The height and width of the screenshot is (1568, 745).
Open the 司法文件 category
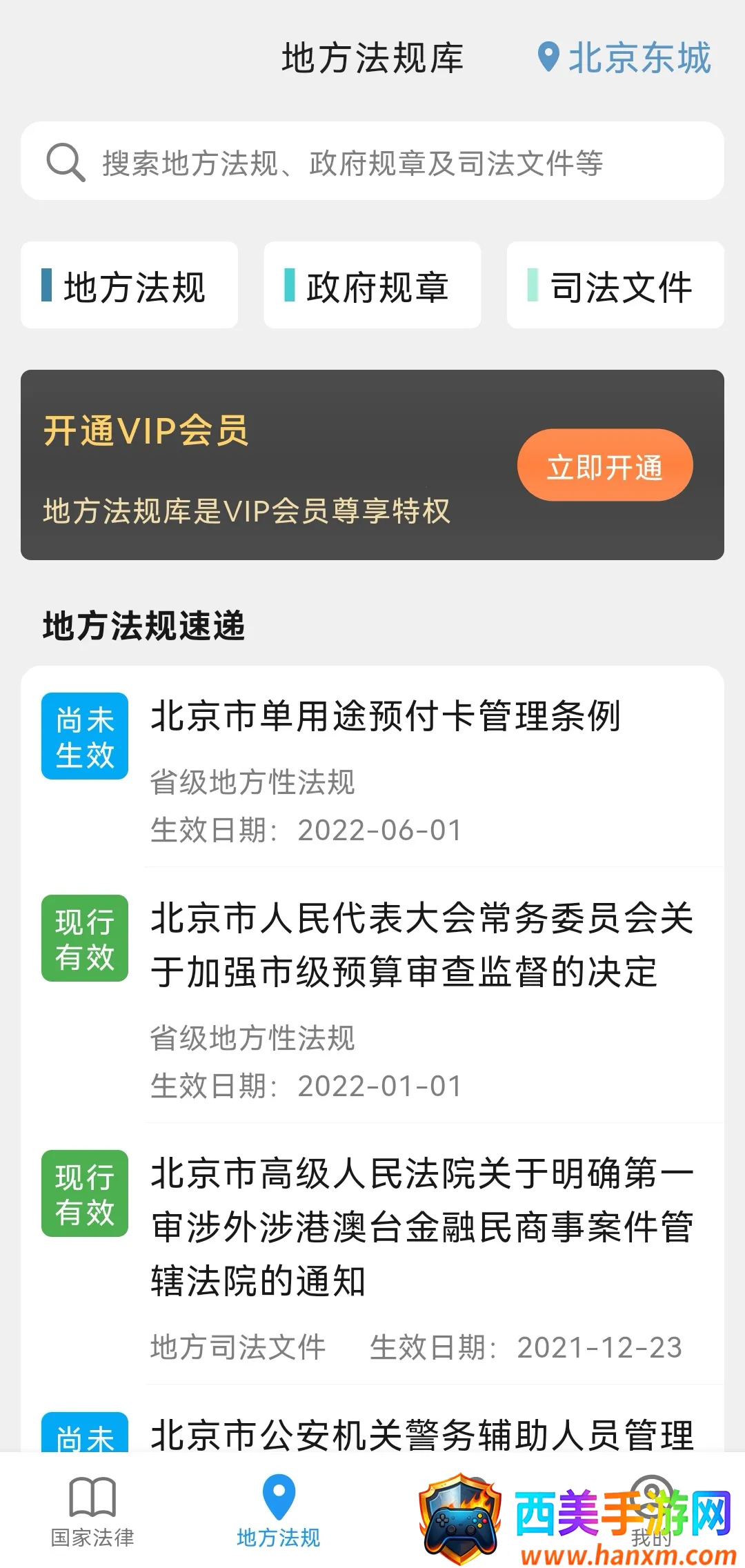pos(615,286)
